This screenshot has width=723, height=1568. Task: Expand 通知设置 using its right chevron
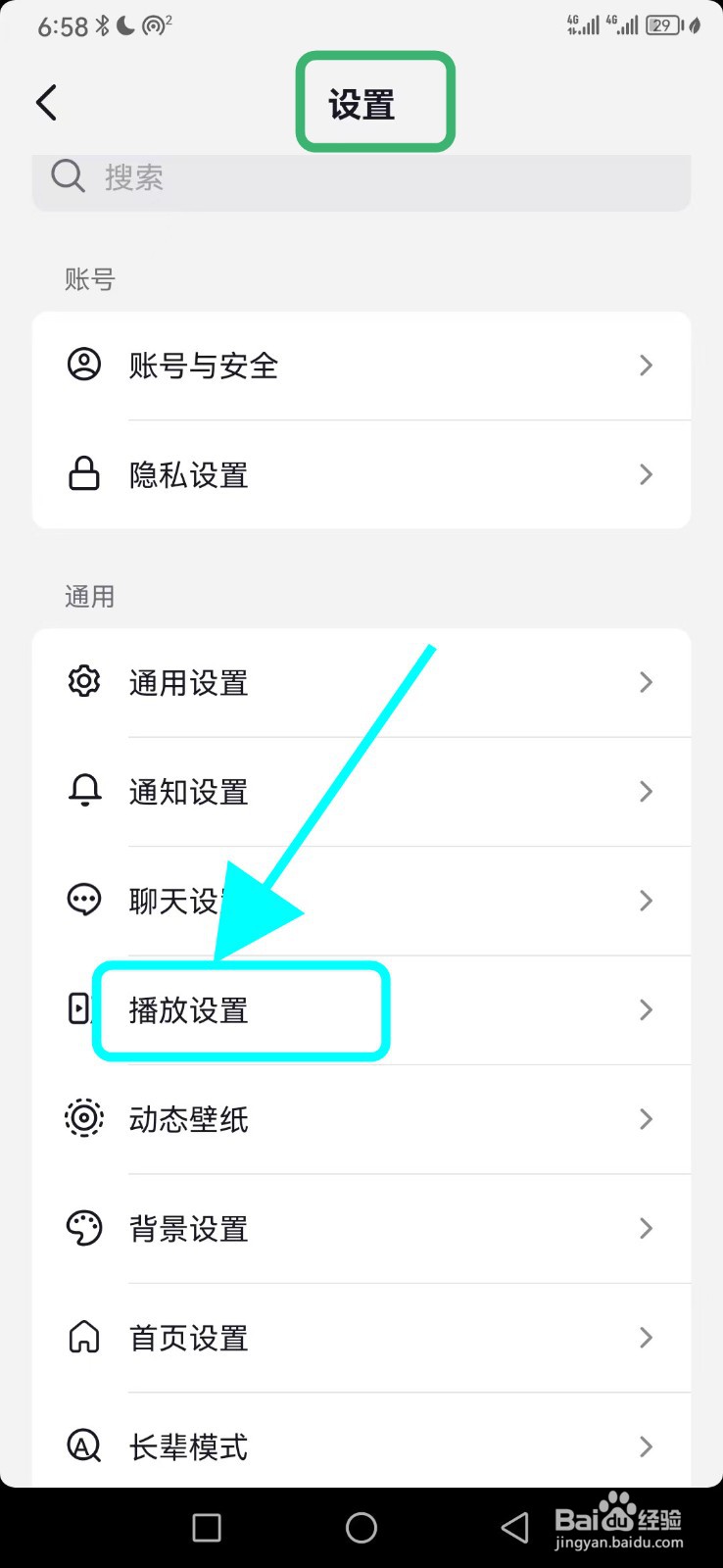tap(646, 791)
